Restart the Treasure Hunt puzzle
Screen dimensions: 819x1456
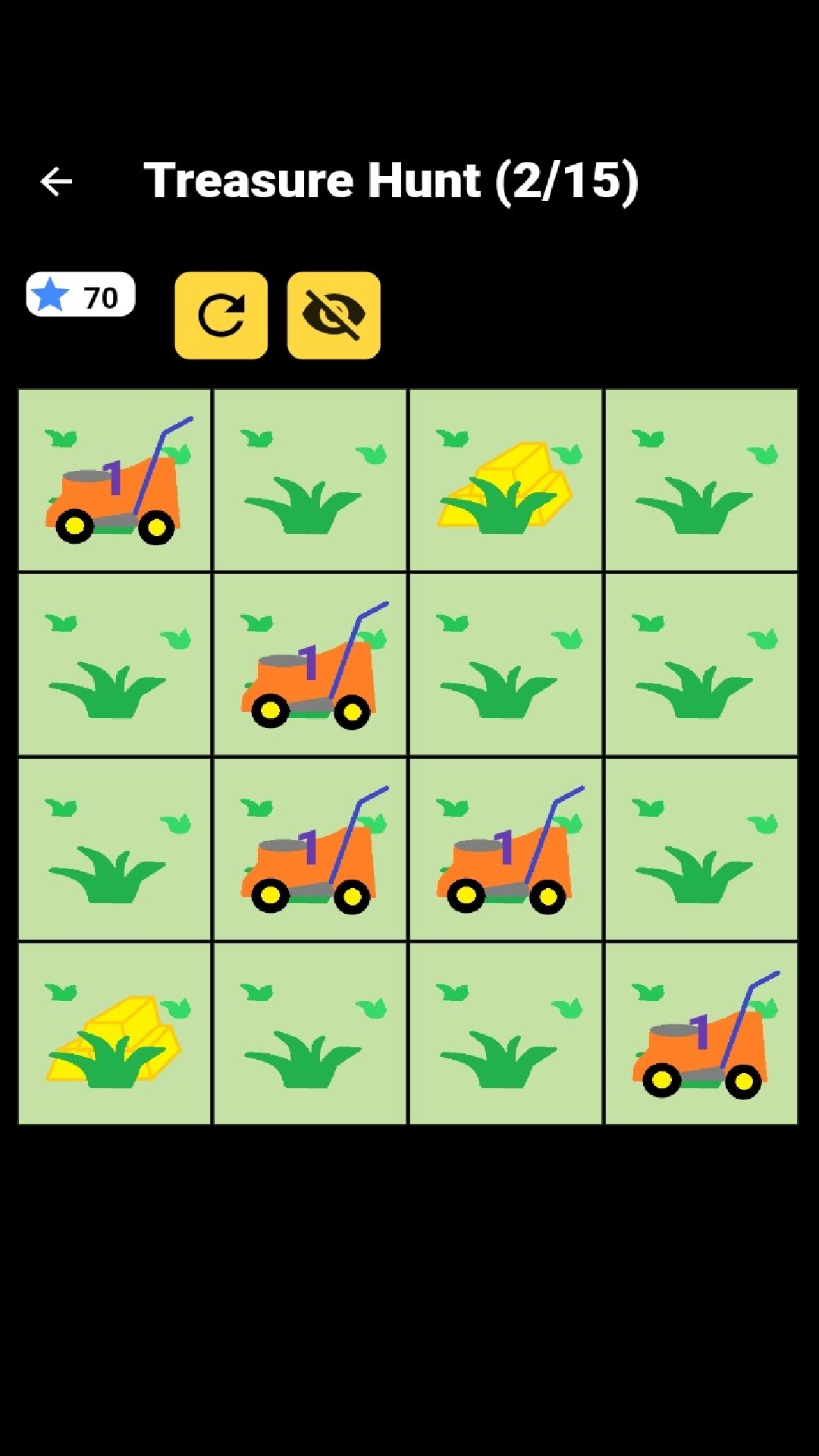coord(221,315)
